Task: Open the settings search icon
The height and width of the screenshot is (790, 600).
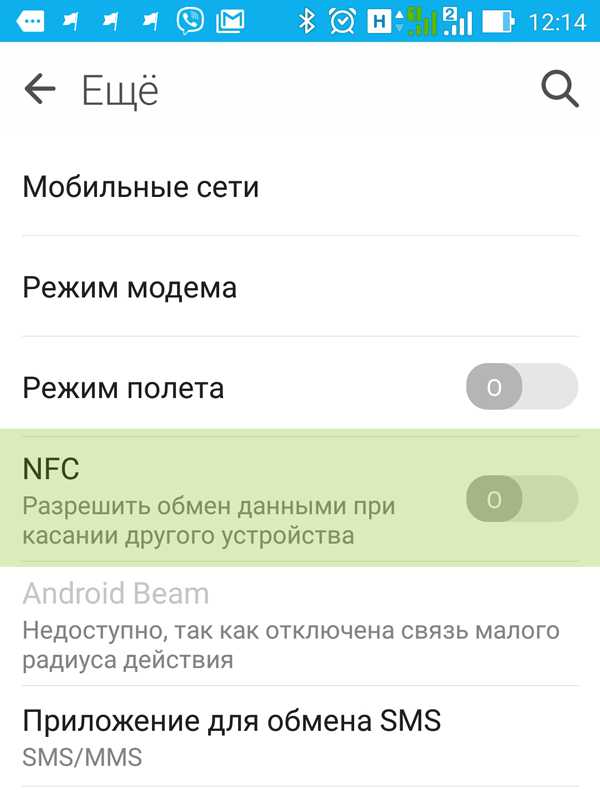Action: (560, 90)
